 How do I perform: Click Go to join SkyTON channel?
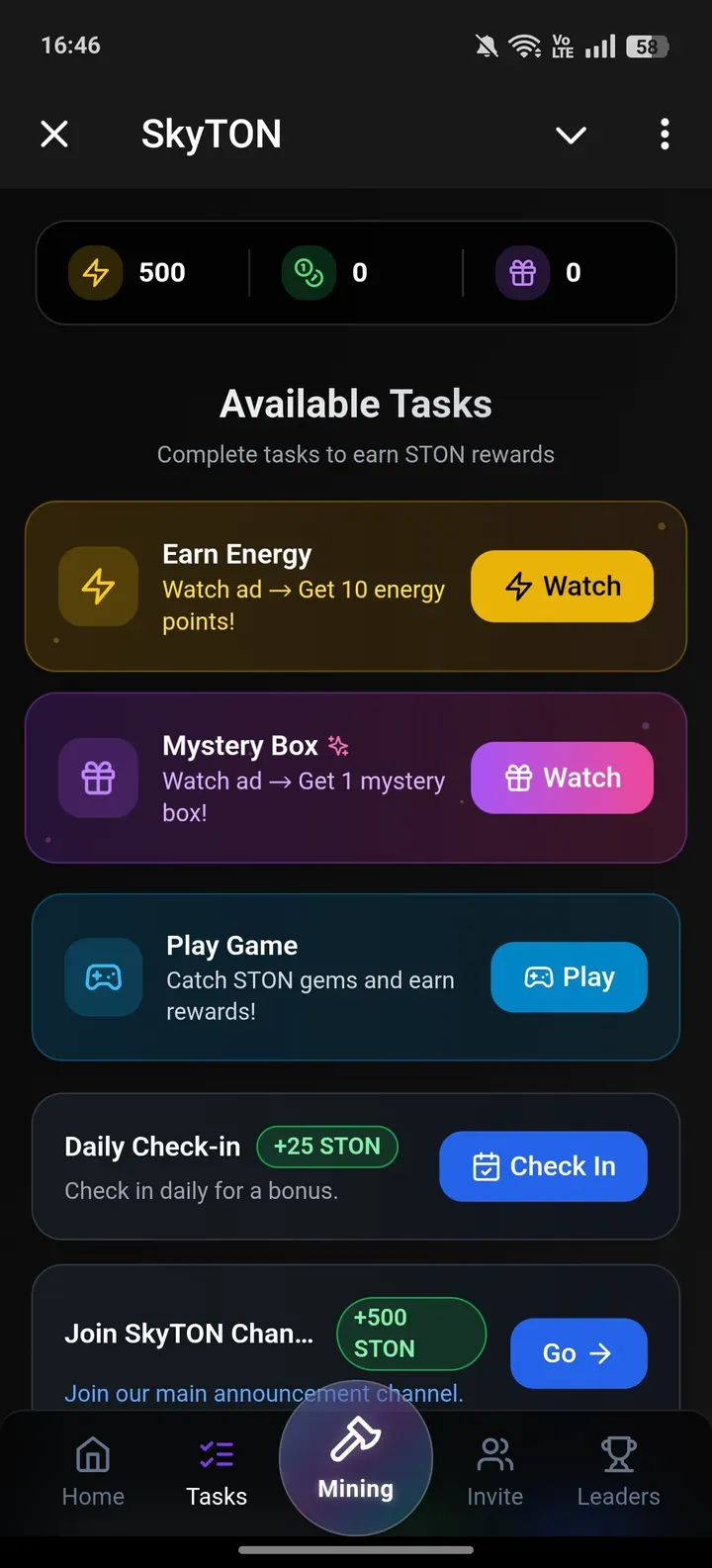578,1353
